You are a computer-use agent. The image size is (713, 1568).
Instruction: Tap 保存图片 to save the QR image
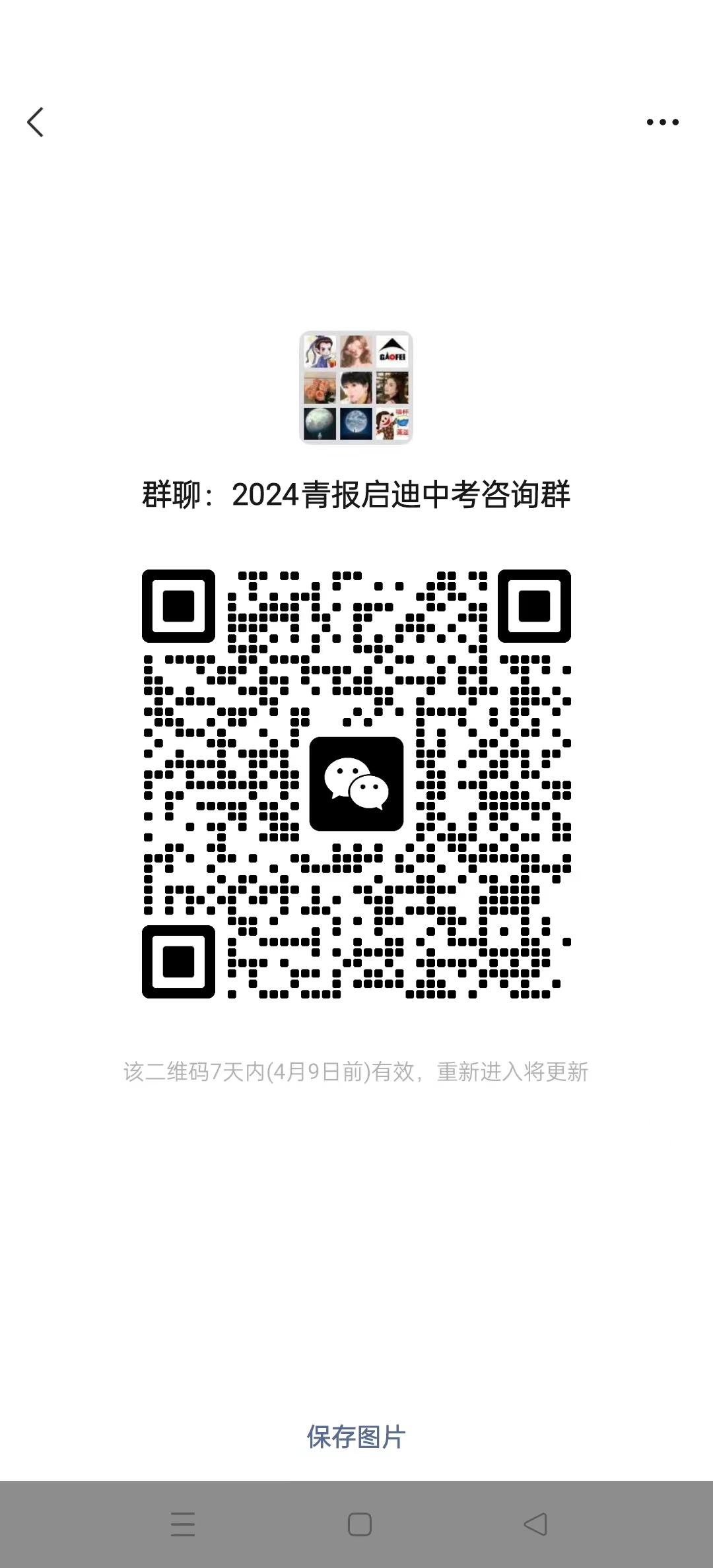[x=356, y=1437]
